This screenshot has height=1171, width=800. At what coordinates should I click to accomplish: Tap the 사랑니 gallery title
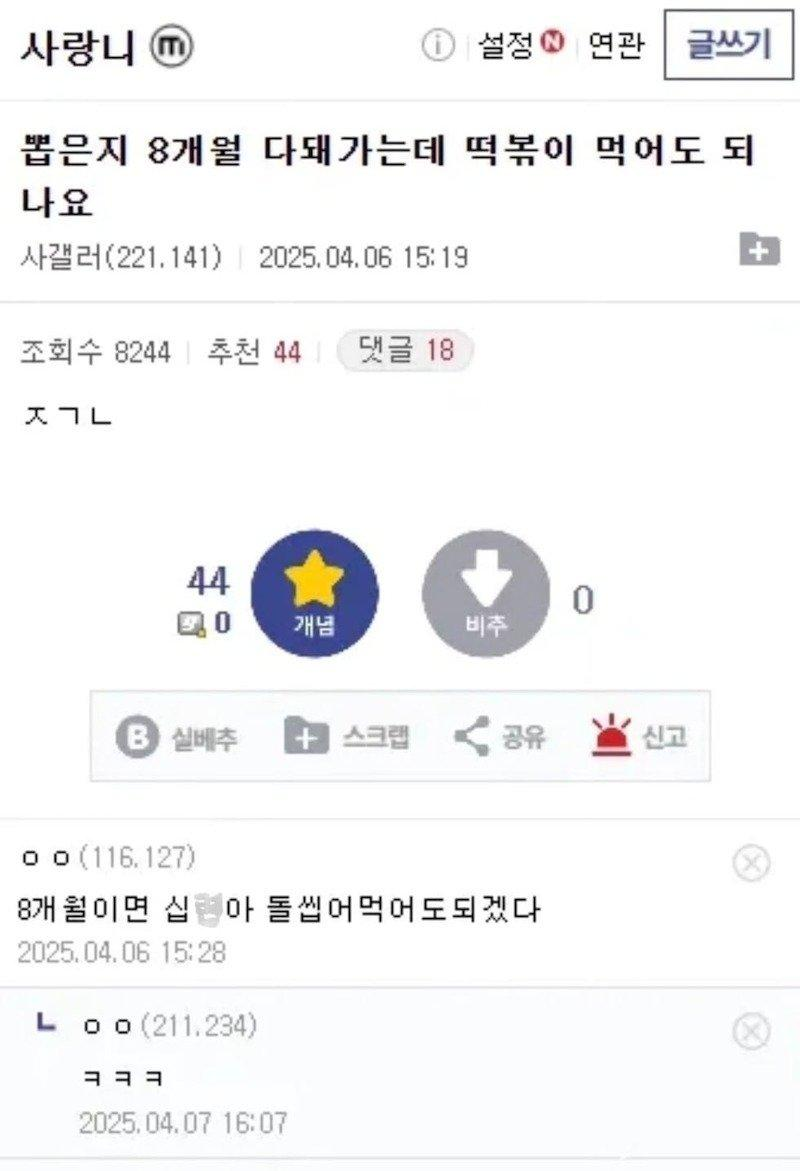(78, 47)
